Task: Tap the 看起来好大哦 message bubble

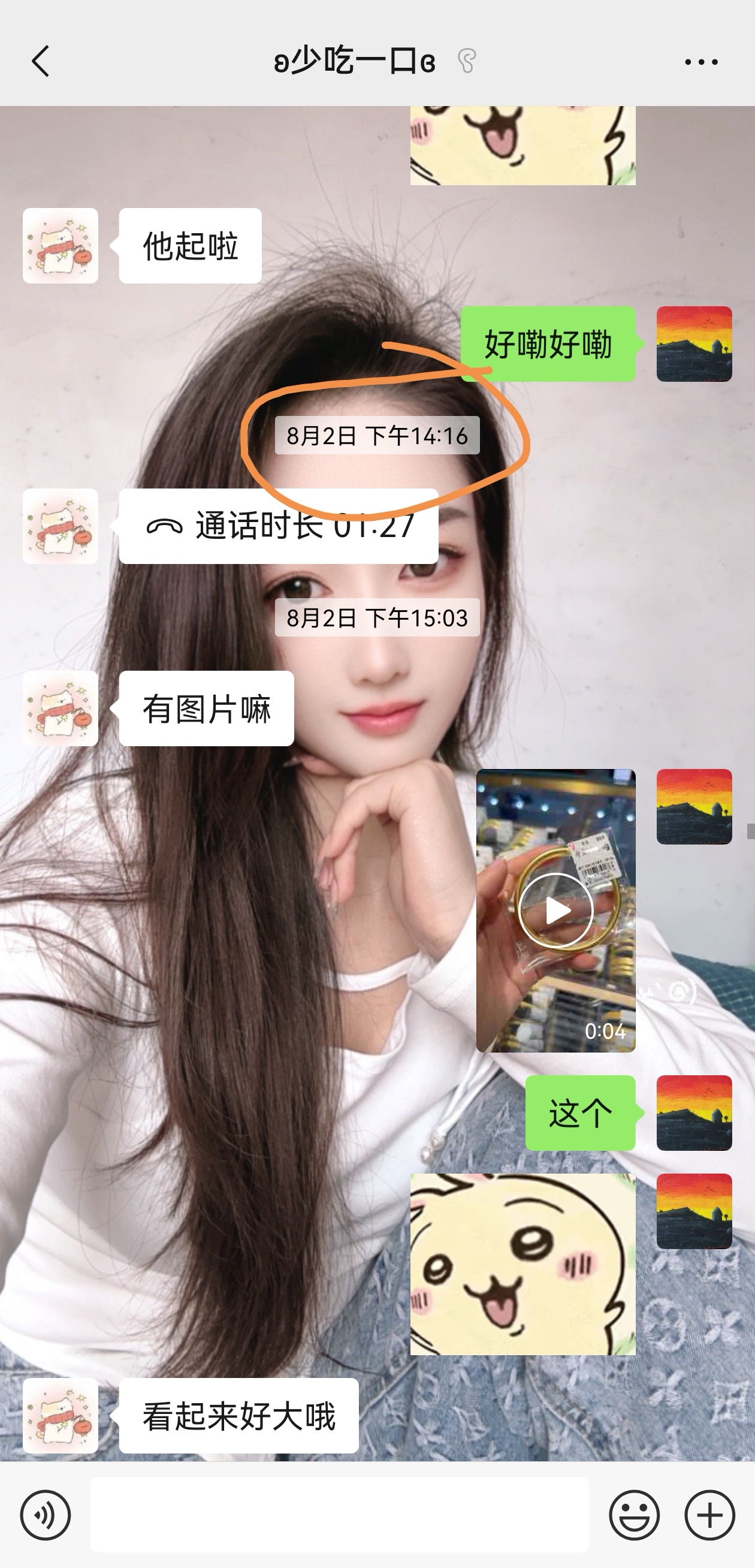Action: point(237,1417)
